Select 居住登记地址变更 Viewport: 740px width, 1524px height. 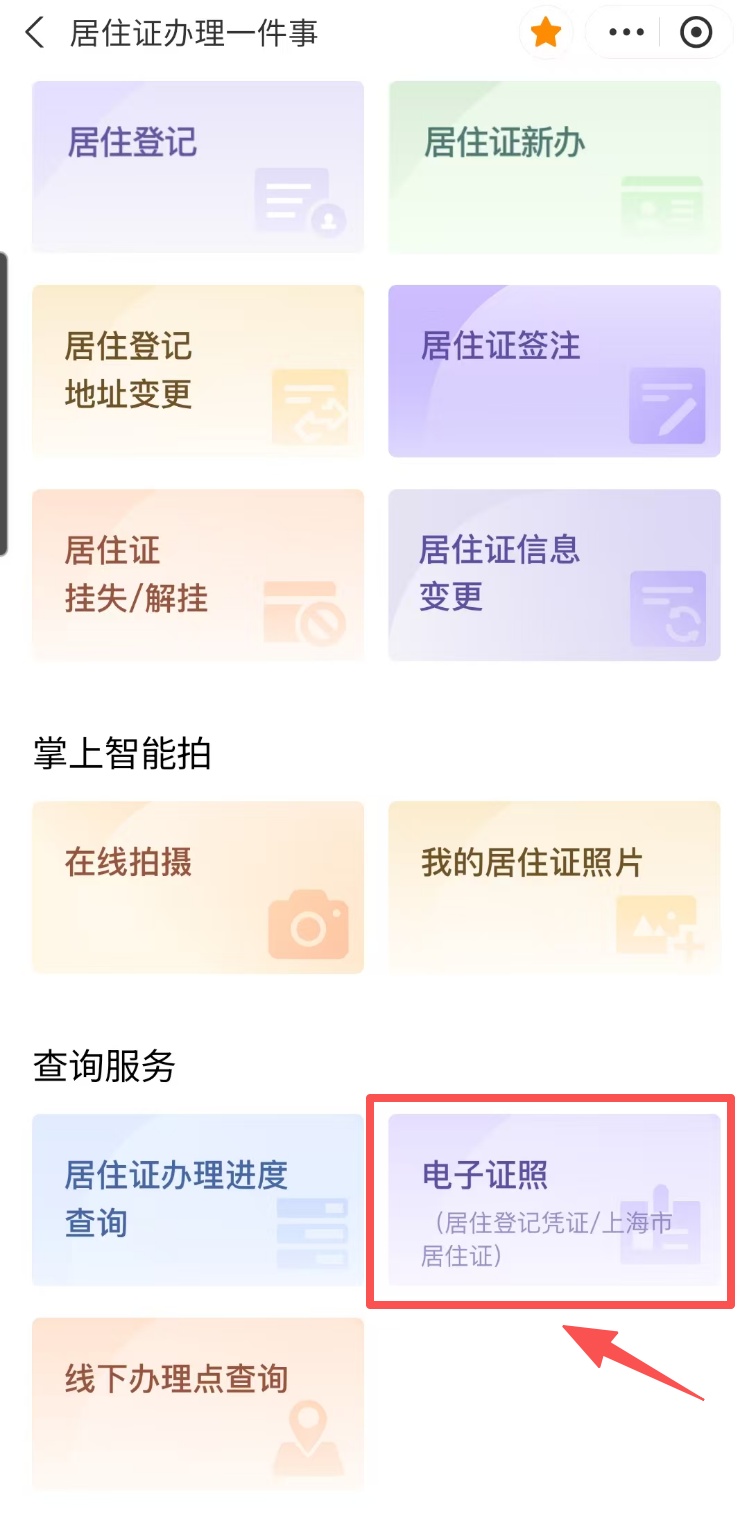pyautogui.click(x=198, y=371)
